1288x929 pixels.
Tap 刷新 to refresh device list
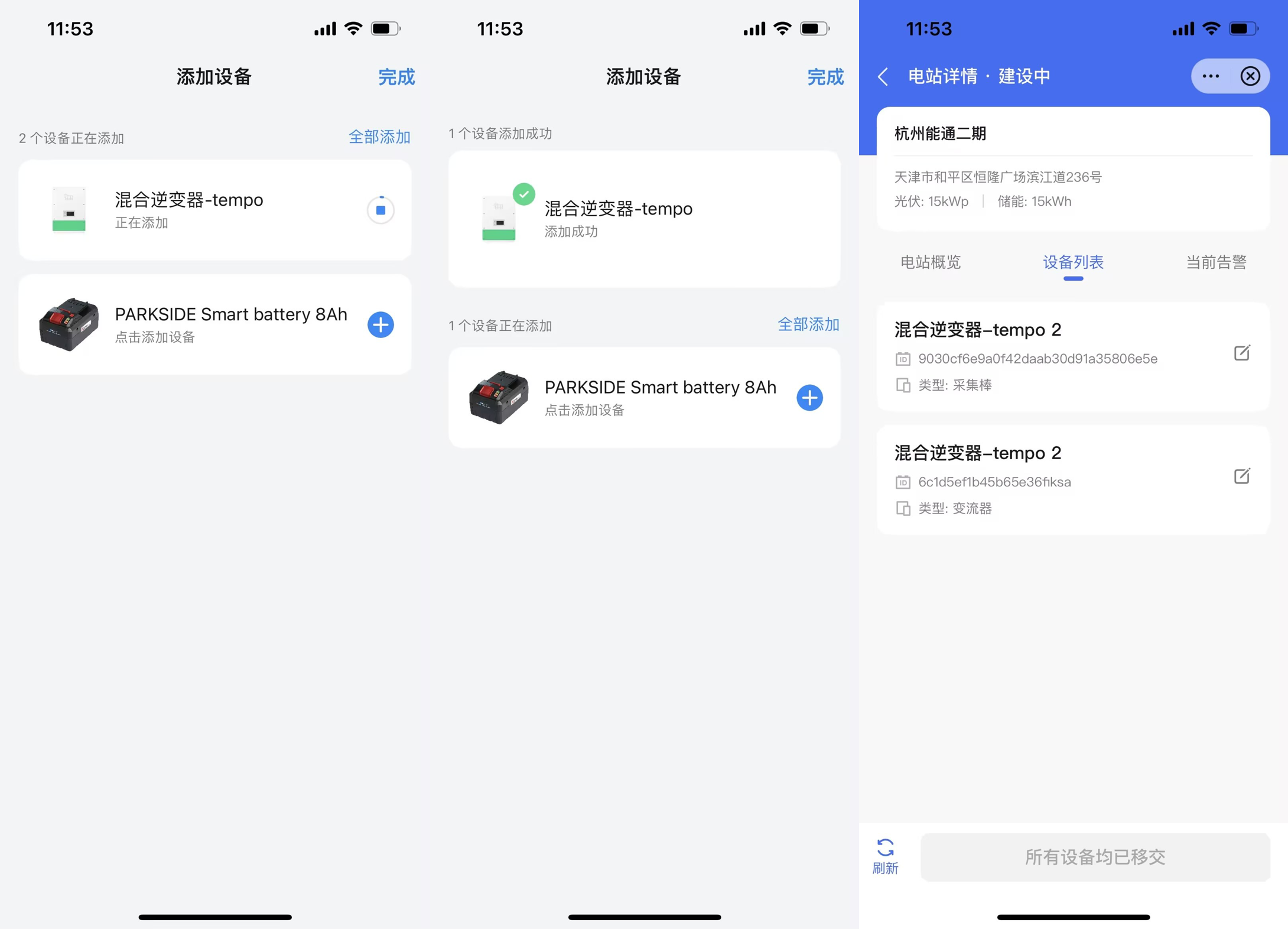pyautogui.click(x=885, y=856)
